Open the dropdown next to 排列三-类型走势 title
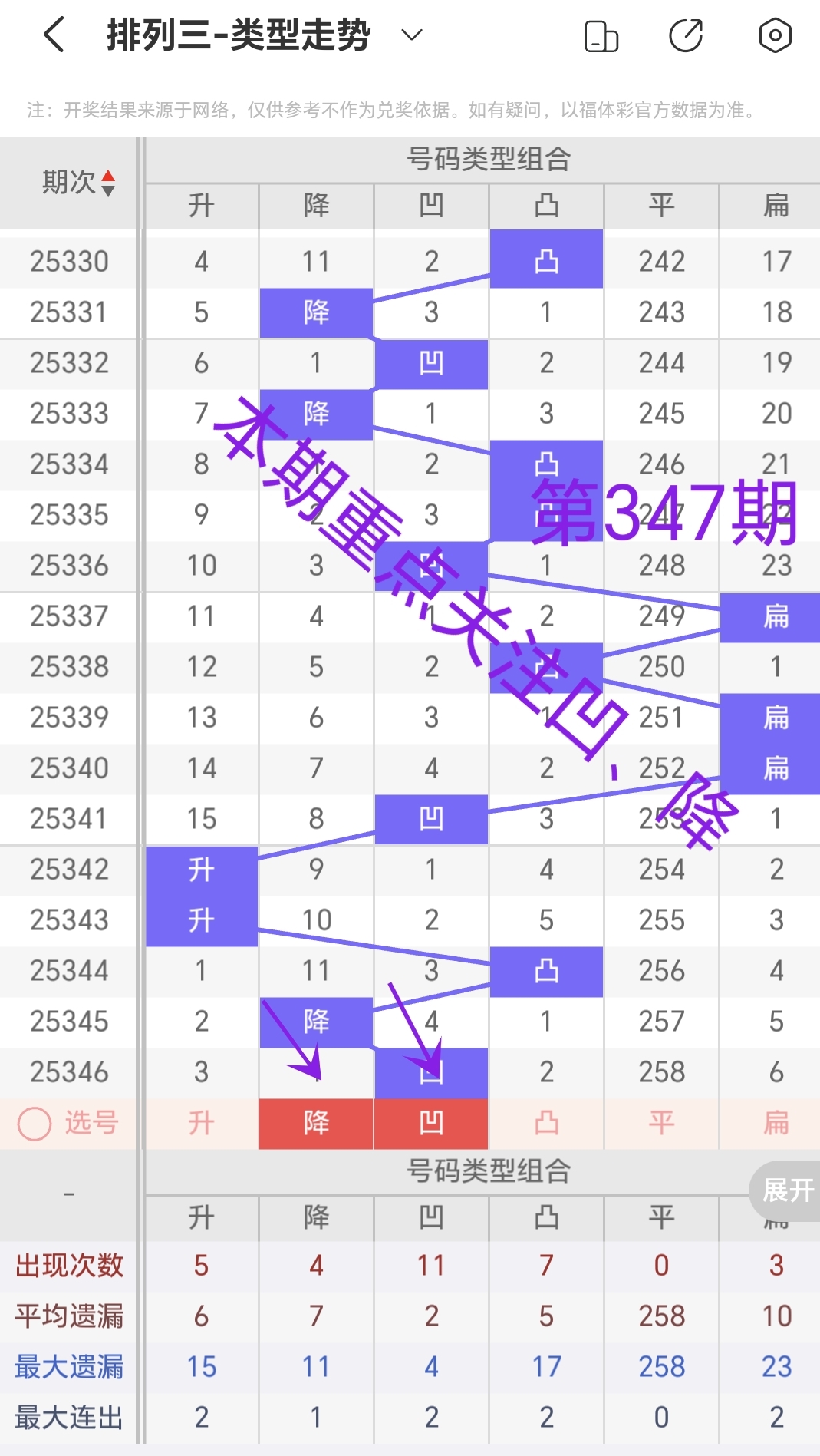Screen dimensions: 820x1456 [x=411, y=35]
